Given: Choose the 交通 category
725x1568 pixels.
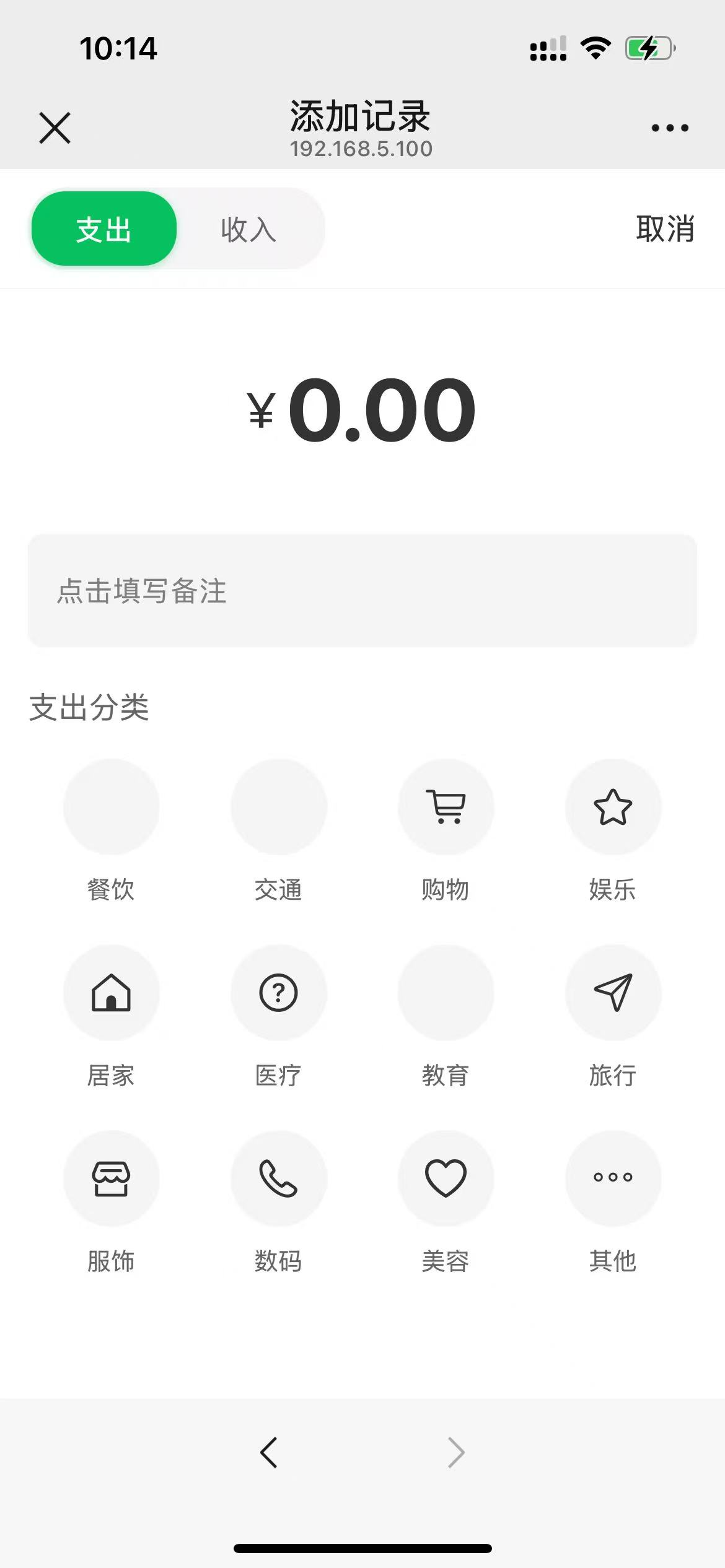Looking at the screenshot, I should point(279,807).
